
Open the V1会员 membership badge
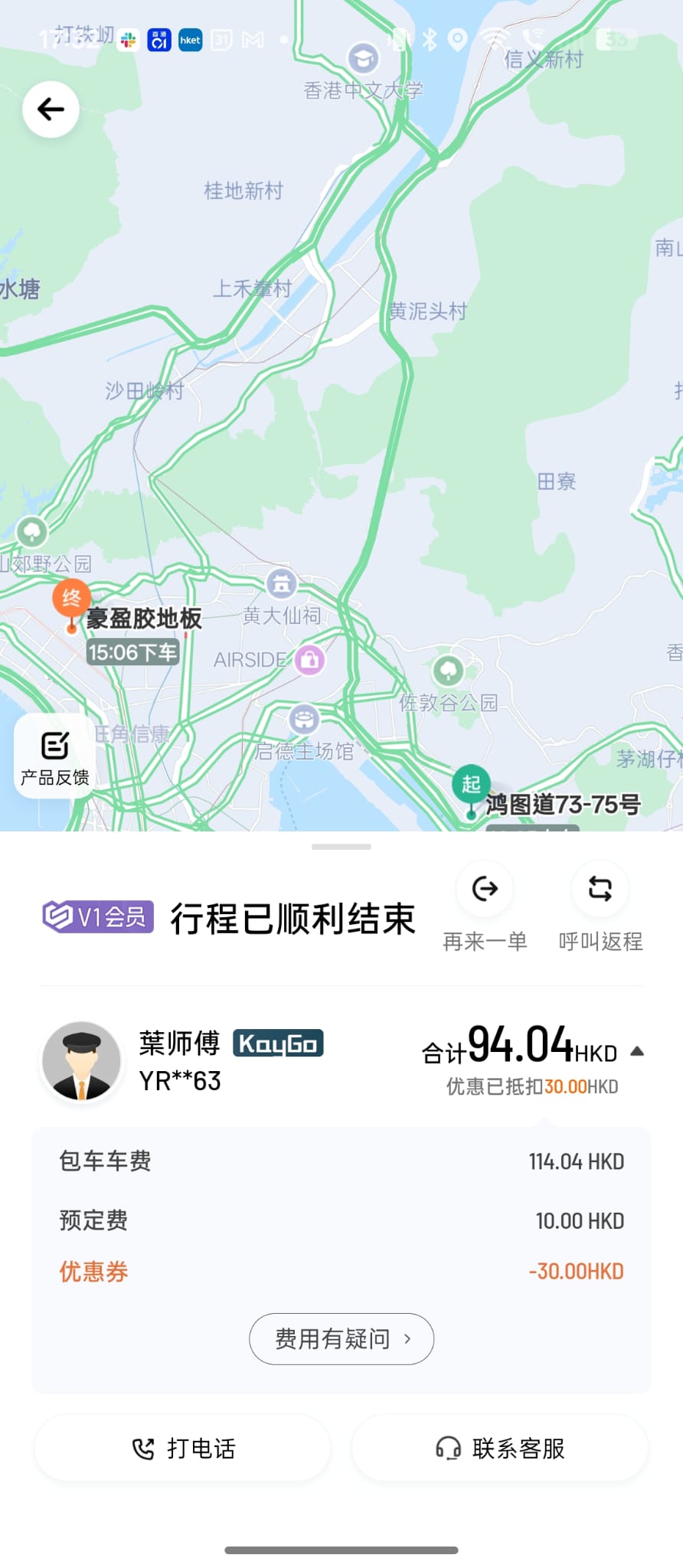(x=98, y=916)
